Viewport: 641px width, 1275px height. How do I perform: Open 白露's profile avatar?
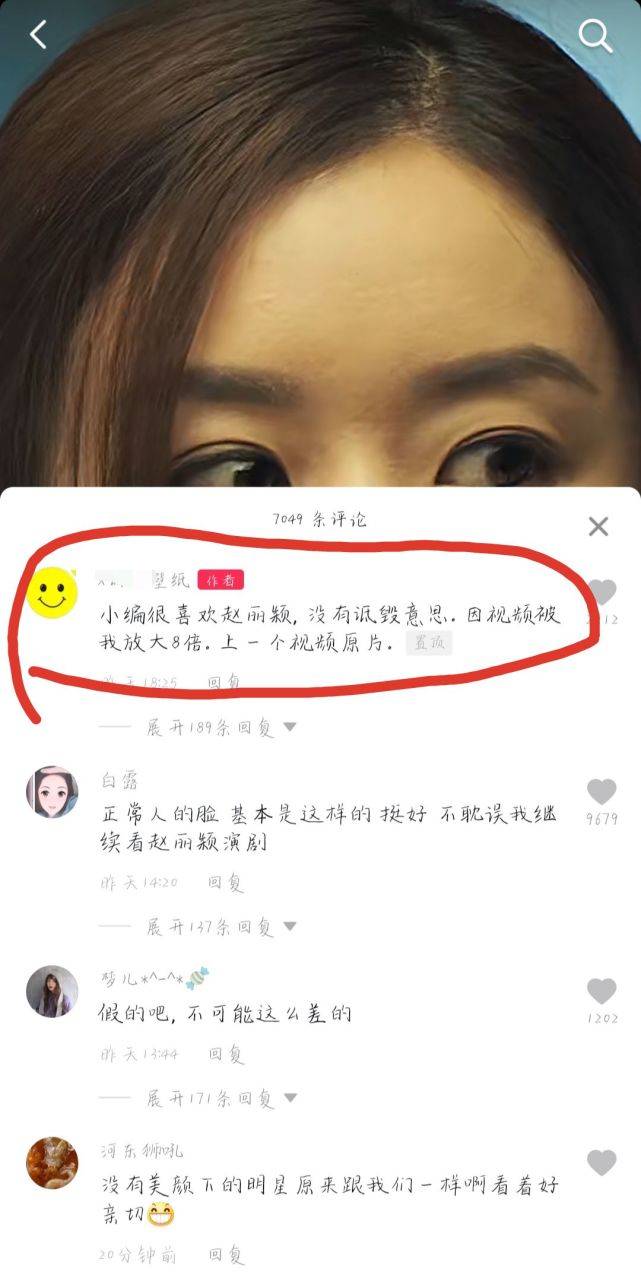point(52,792)
